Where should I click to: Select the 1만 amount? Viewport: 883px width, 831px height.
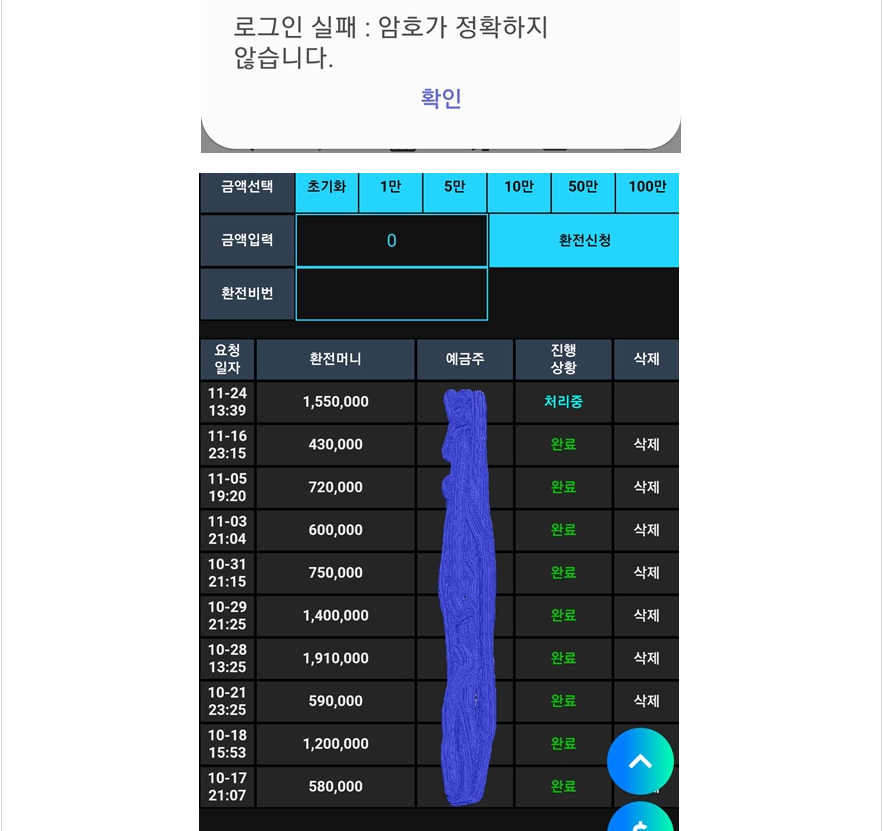coord(390,187)
